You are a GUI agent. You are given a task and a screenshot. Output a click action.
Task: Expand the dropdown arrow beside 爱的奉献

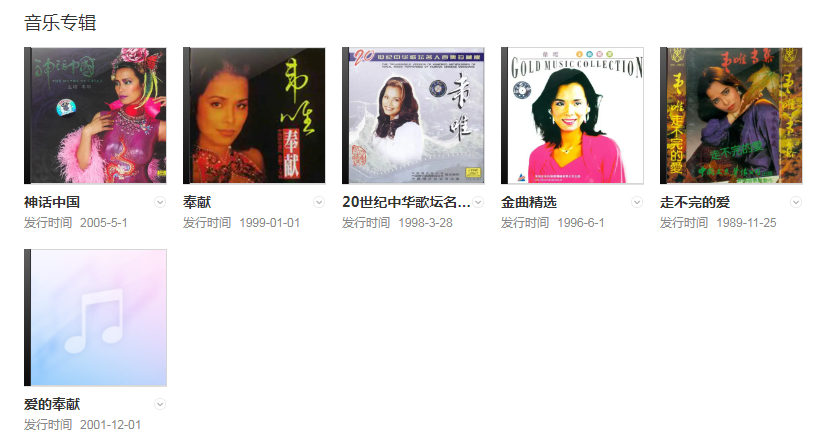point(160,404)
